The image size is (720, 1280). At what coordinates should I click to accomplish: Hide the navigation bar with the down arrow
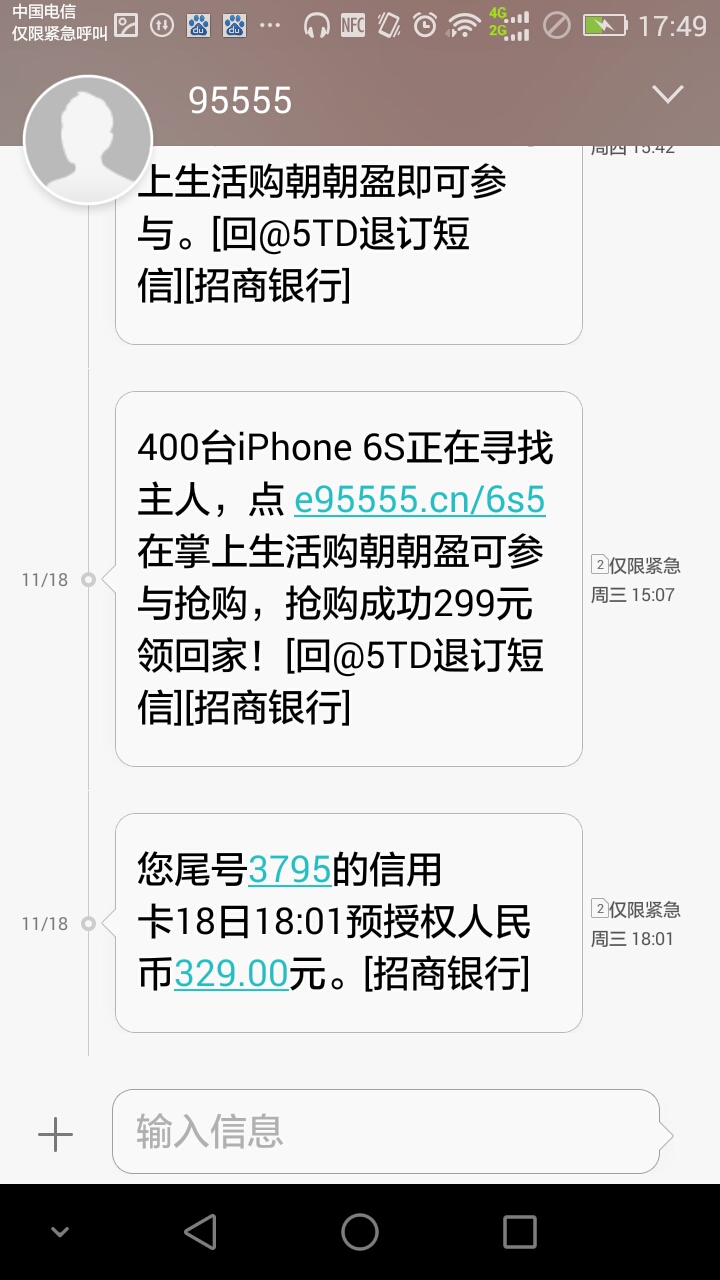[60, 1232]
